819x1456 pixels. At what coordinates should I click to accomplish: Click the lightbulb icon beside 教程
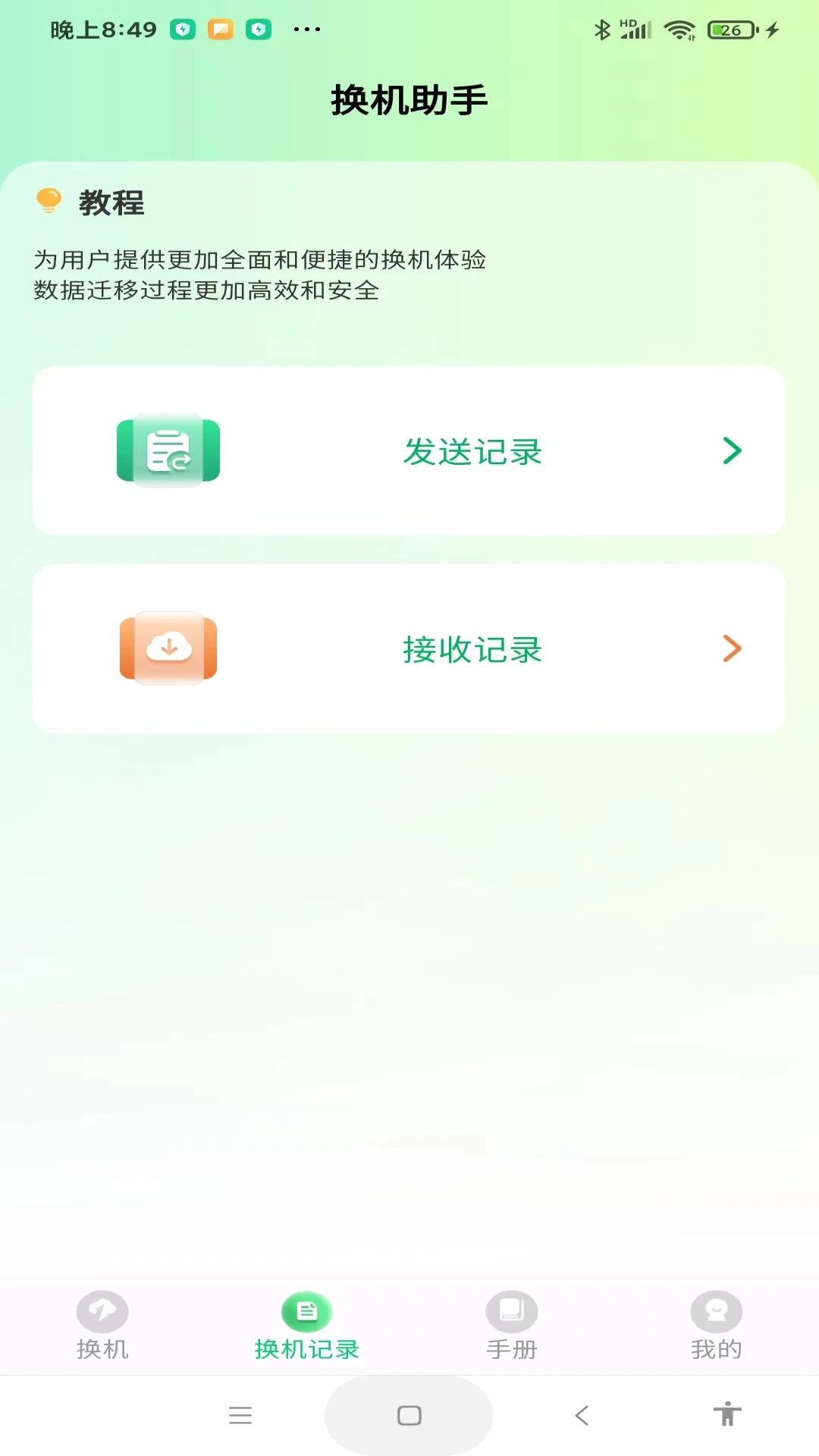[48, 202]
